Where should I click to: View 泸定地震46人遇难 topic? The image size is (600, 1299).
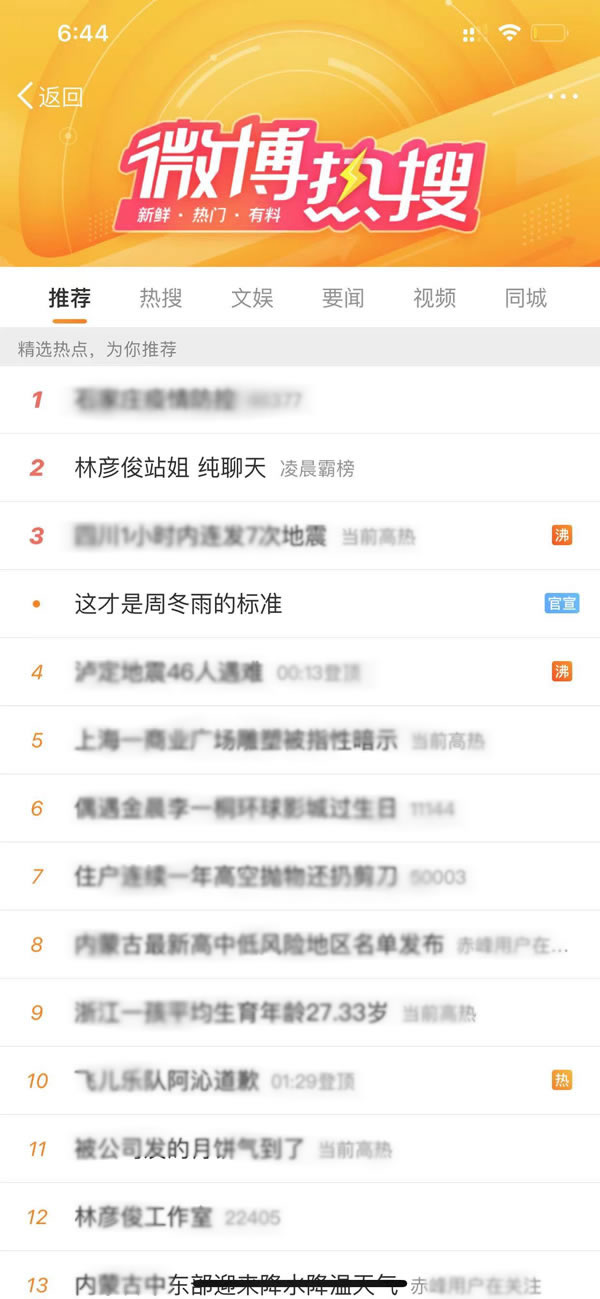pyautogui.click(x=168, y=672)
